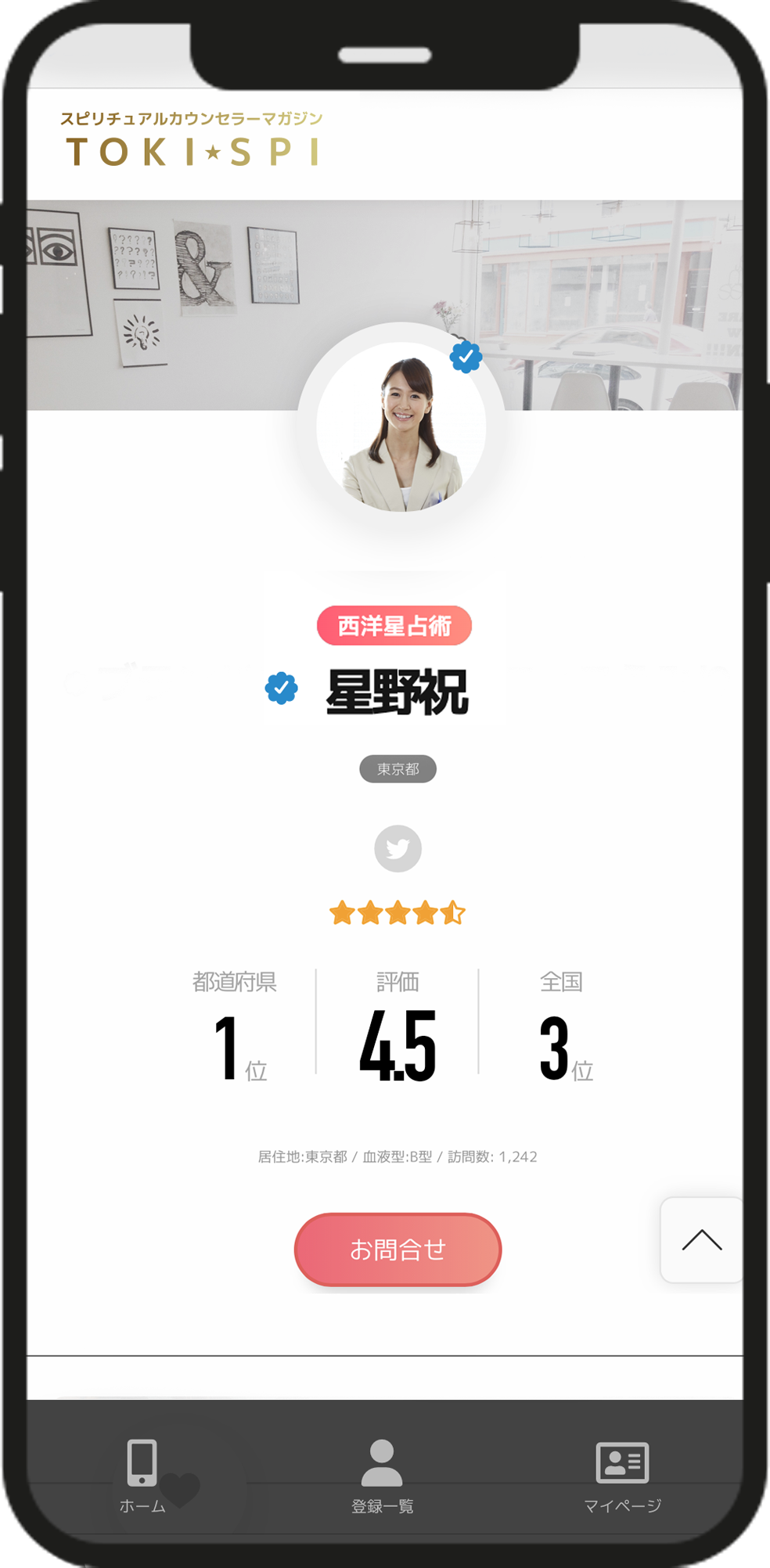Switch to the 登録一覧 tab
The image size is (770, 1568).
click(x=382, y=1475)
